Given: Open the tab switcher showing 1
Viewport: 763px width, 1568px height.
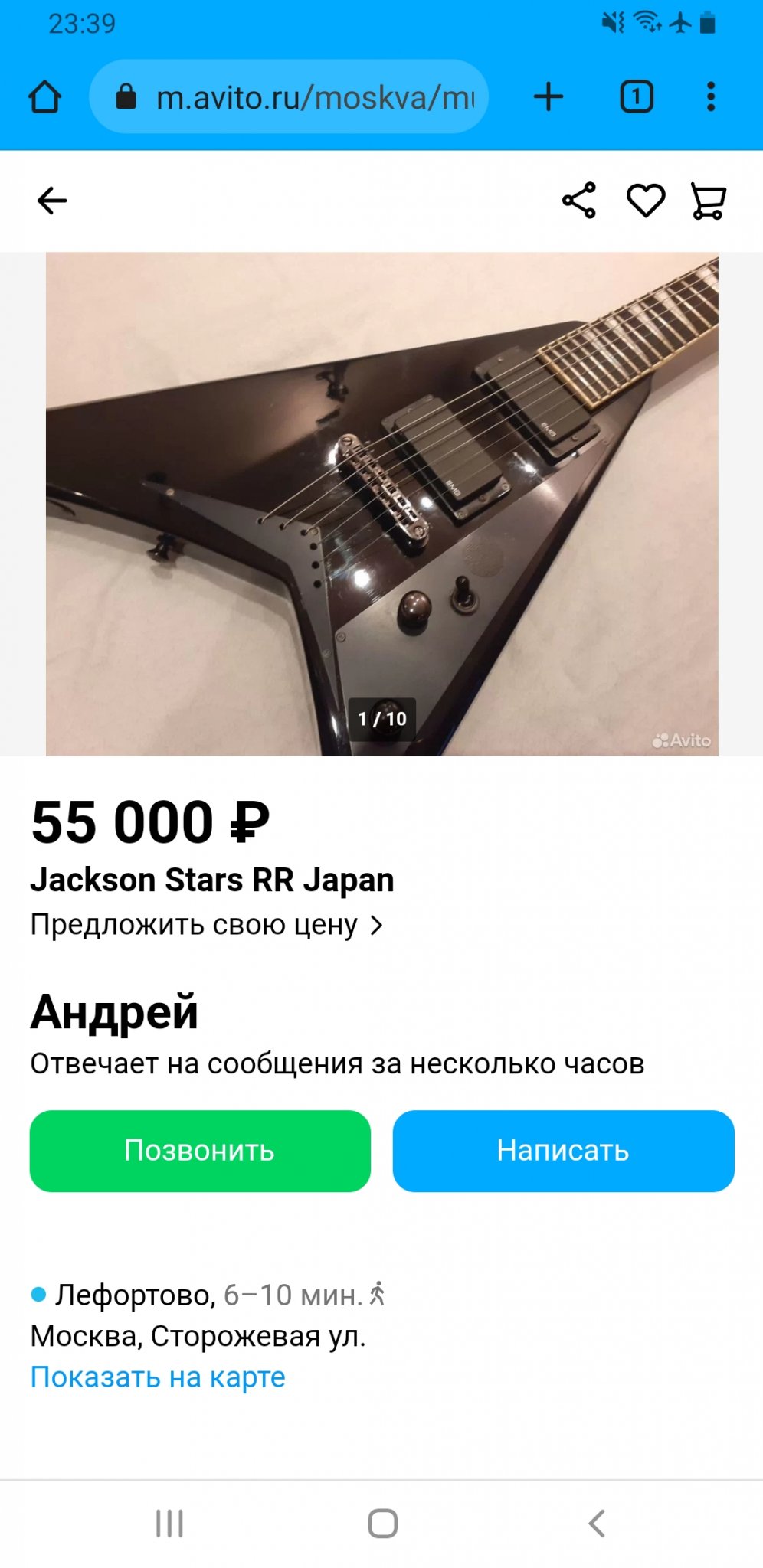Looking at the screenshot, I should 637,97.
